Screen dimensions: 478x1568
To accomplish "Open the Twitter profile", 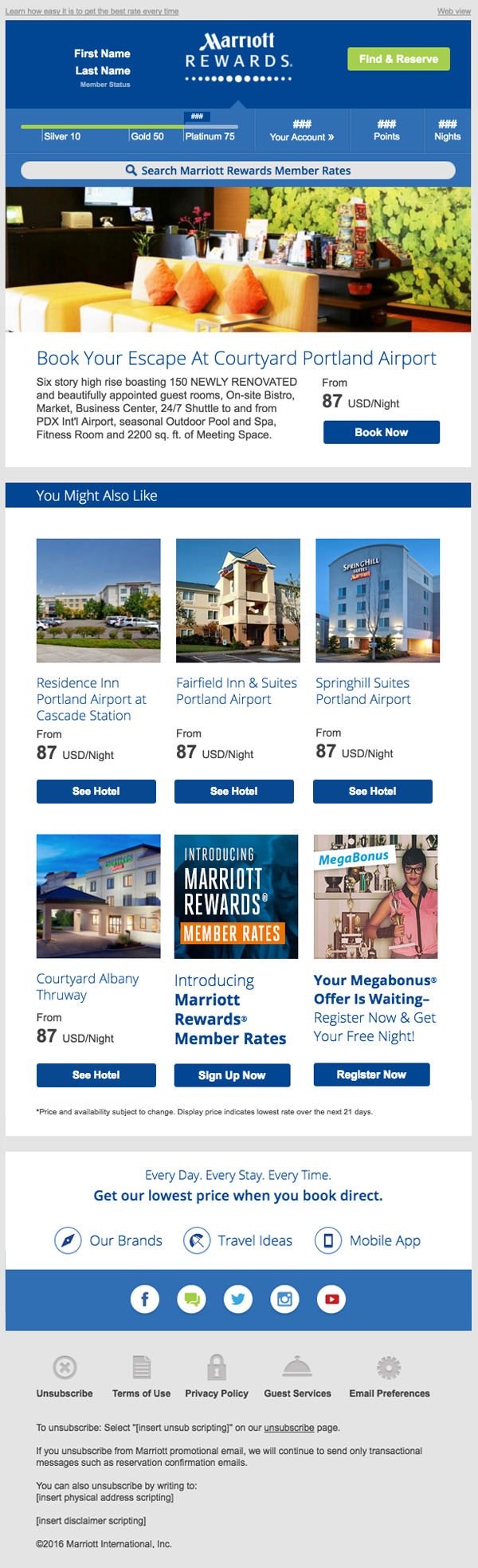I will (x=237, y=1299).
